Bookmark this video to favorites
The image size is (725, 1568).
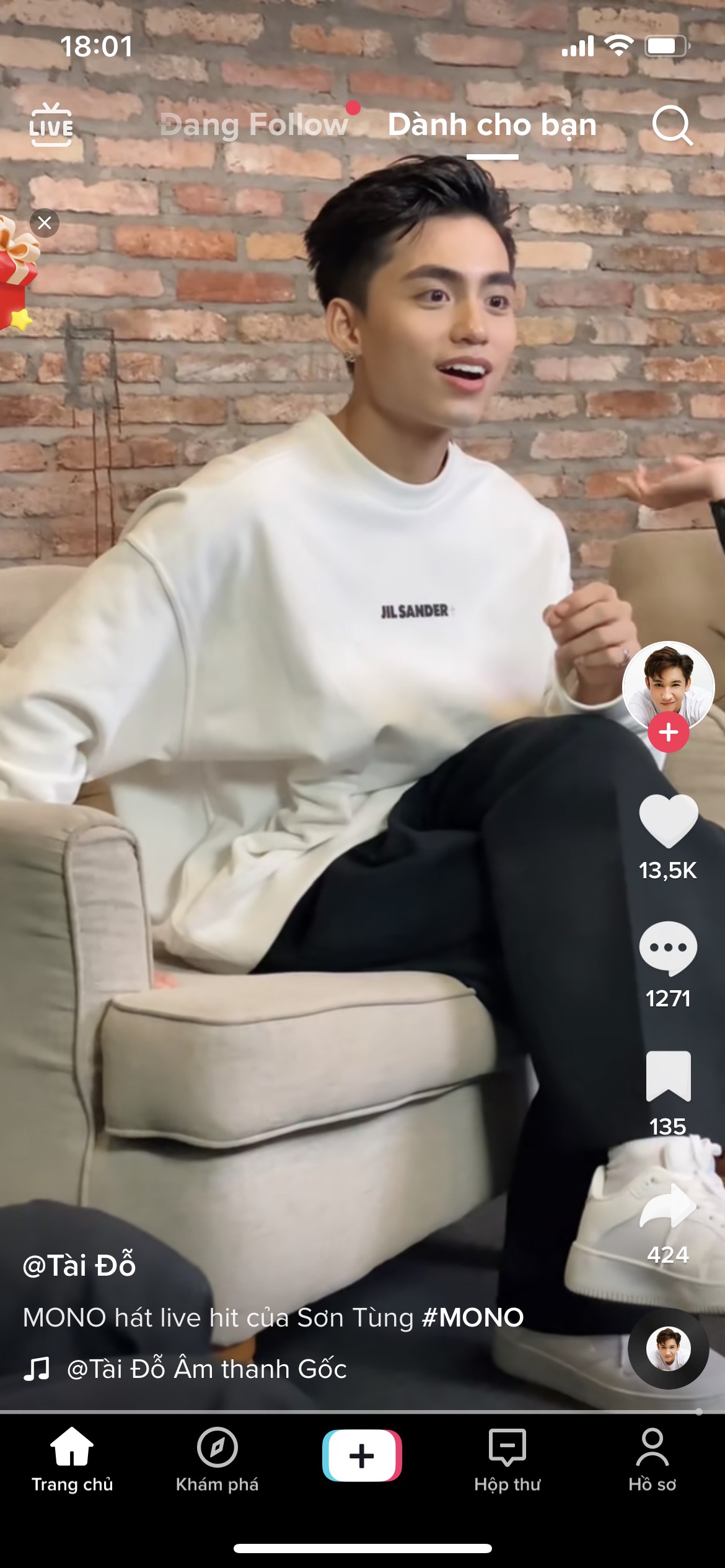[x=668, y=1076]
